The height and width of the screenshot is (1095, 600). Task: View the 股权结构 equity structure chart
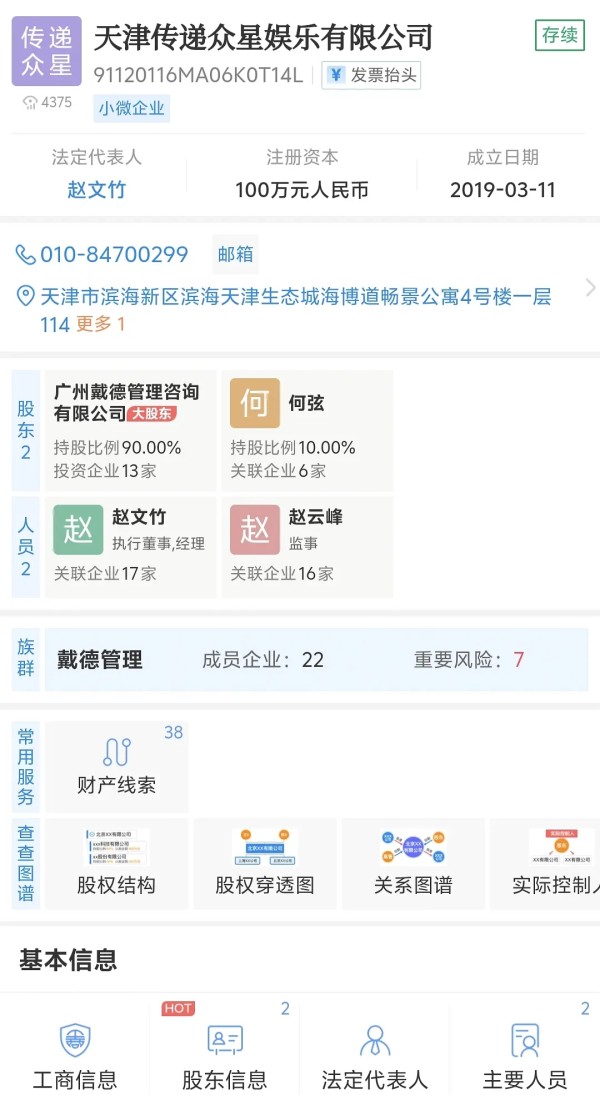click(116, 864)
